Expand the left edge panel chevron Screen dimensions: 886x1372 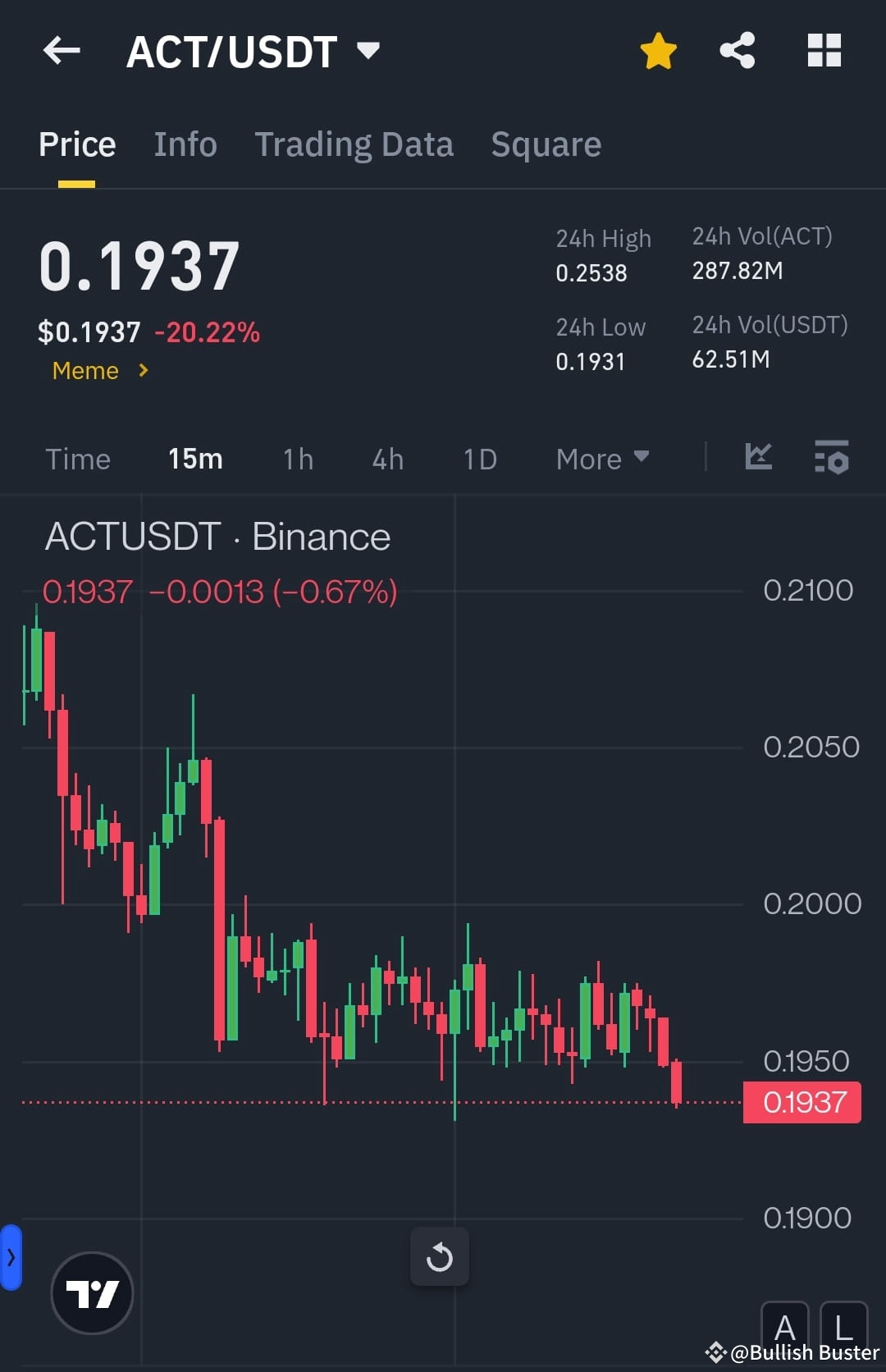[x=10, y=1257]
